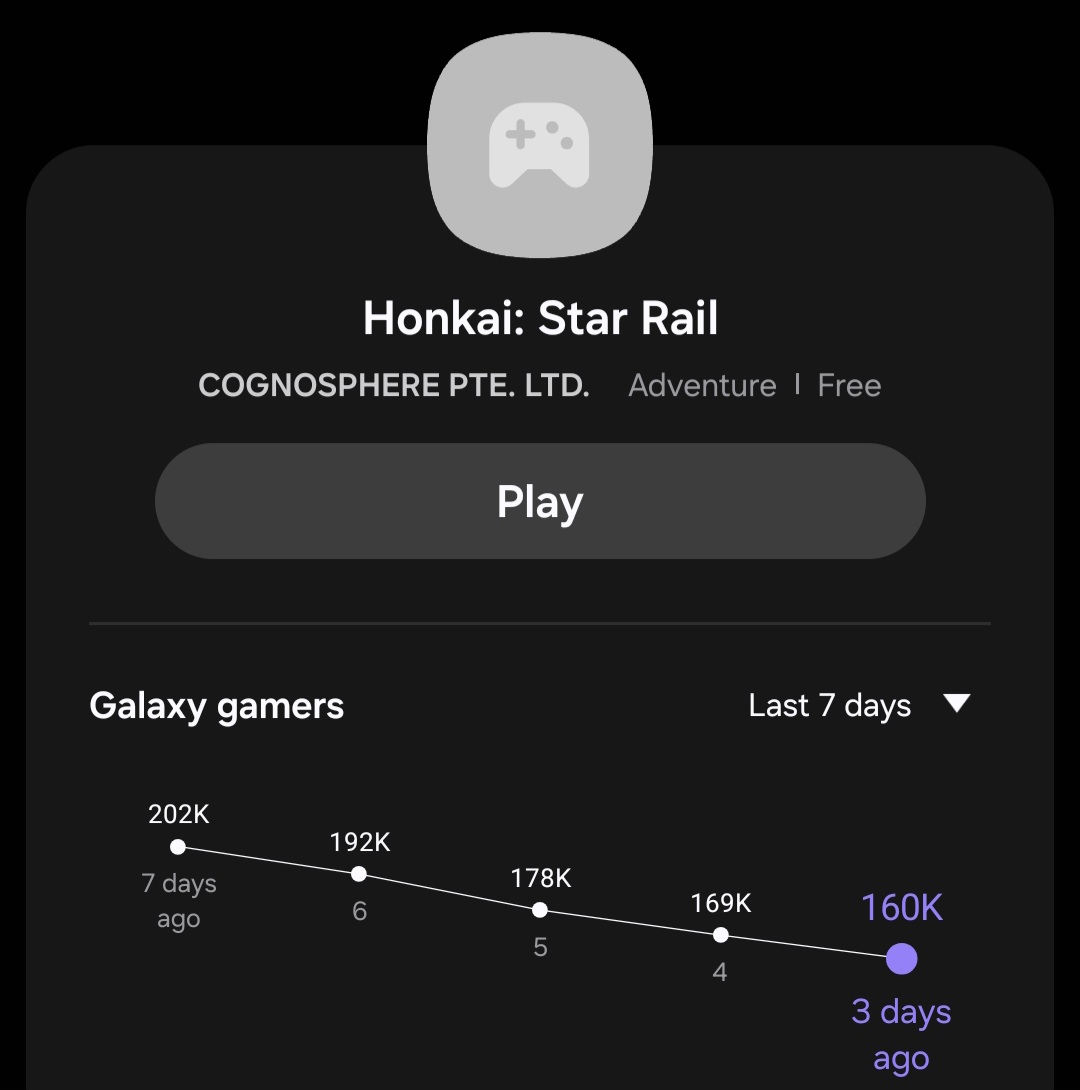Select the 192K data point
The width and height of the screenshot is (1080, 1090).
(359, 874)
